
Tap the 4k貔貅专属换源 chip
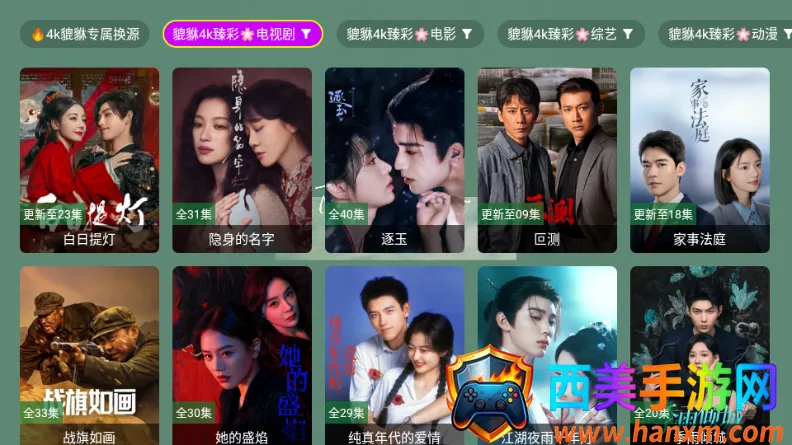pos(84,34)
